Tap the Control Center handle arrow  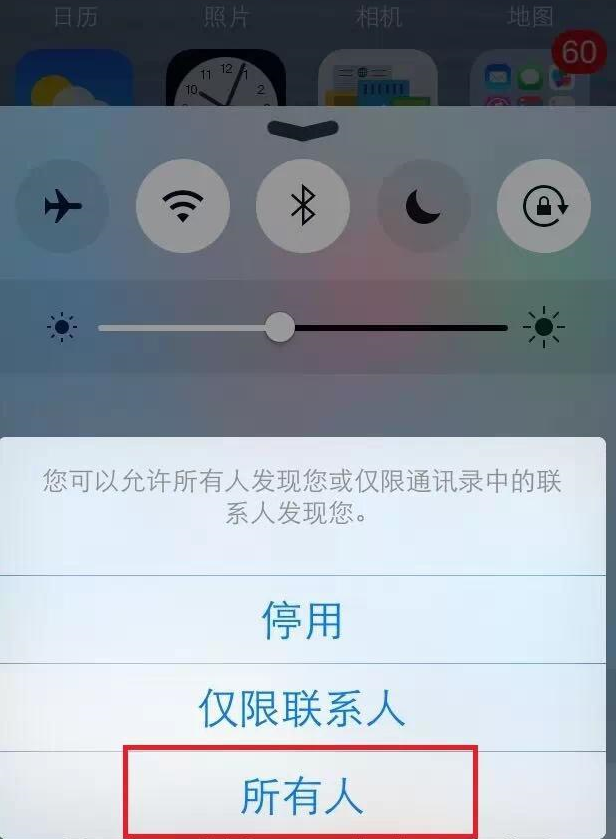[304, 130]
